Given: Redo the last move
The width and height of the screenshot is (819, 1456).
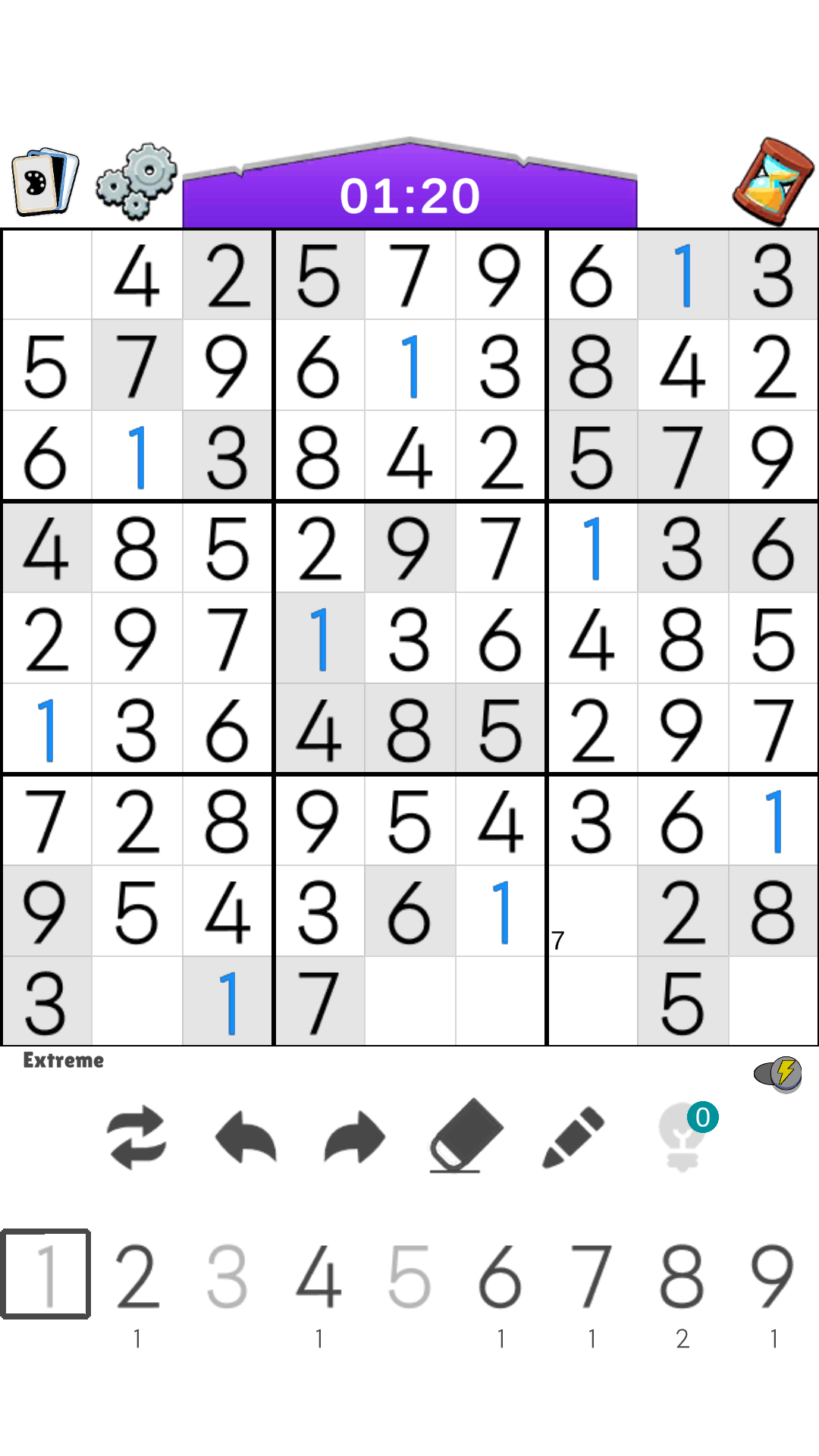Looking at the screenshot, I should point(354,1137).
